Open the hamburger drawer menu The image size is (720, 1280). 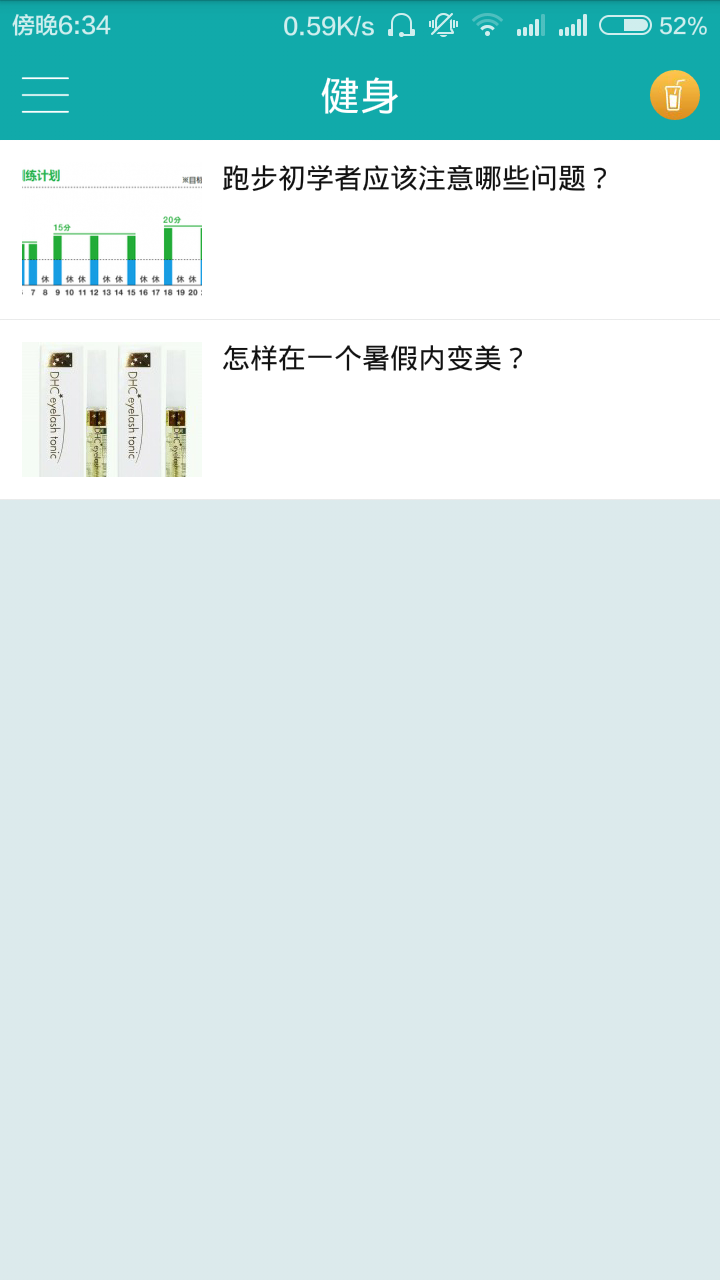45,95
